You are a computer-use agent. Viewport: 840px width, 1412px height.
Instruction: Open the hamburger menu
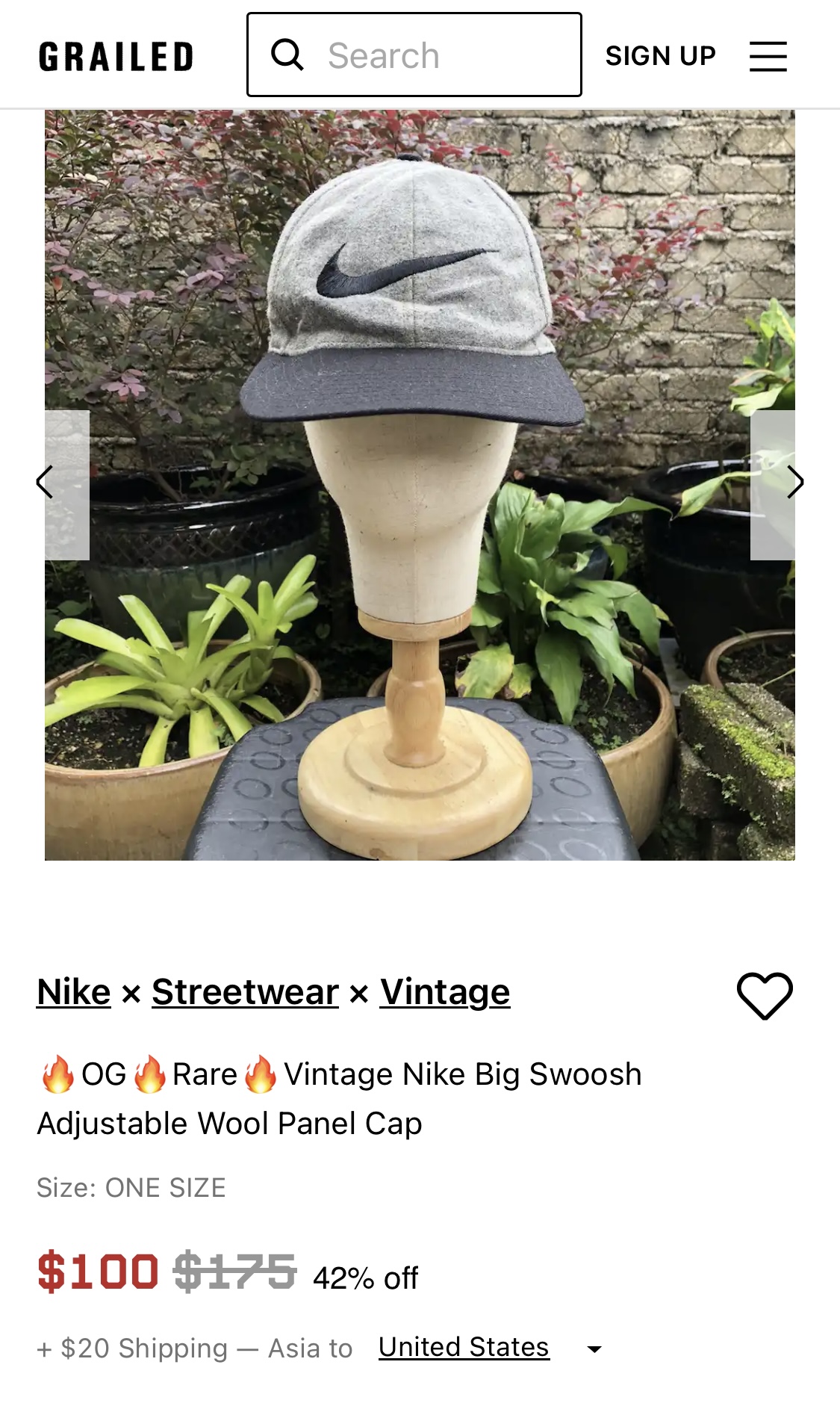pos(768,57)
